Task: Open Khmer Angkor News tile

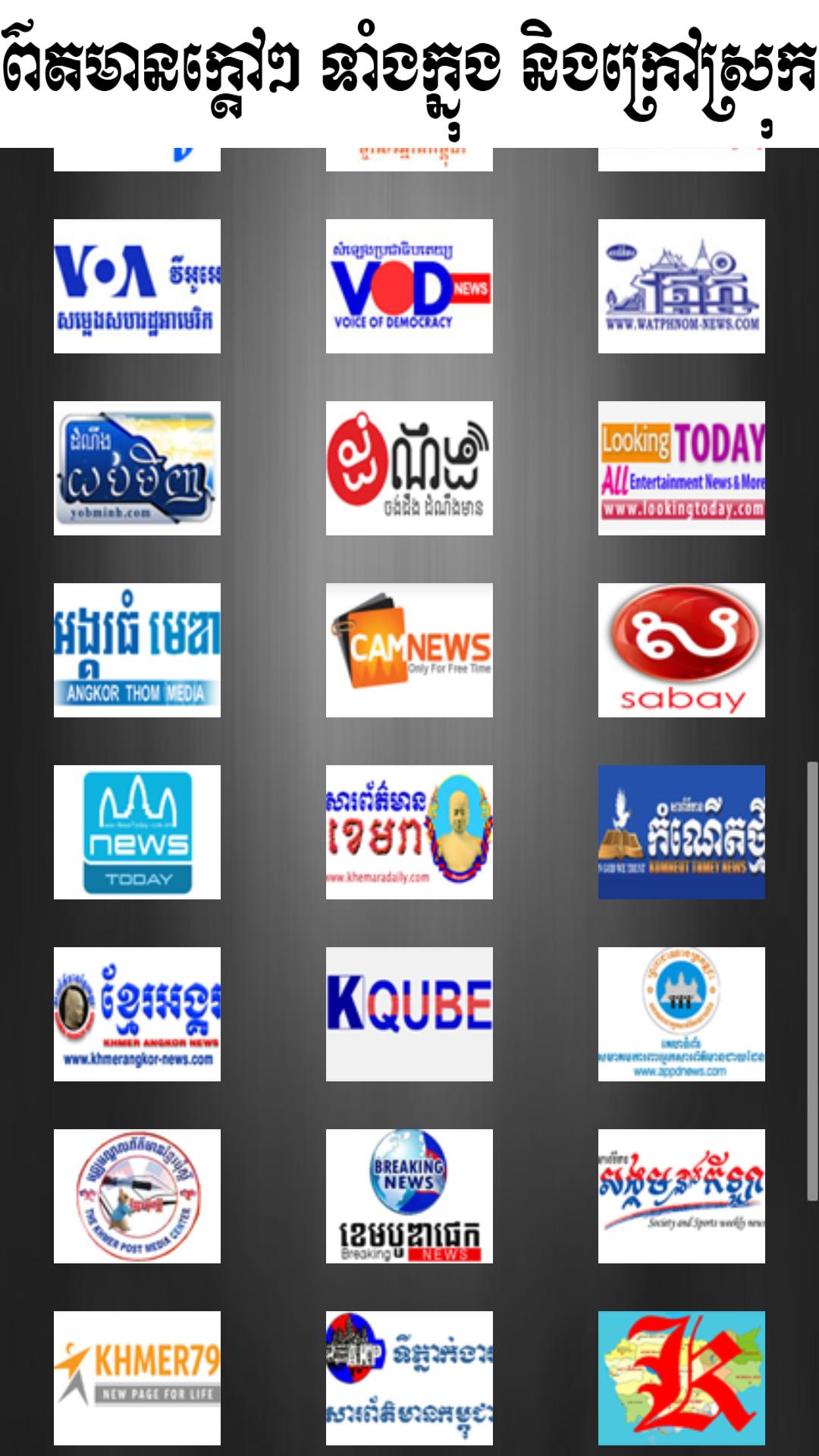Action: (x=137, y=1014)
